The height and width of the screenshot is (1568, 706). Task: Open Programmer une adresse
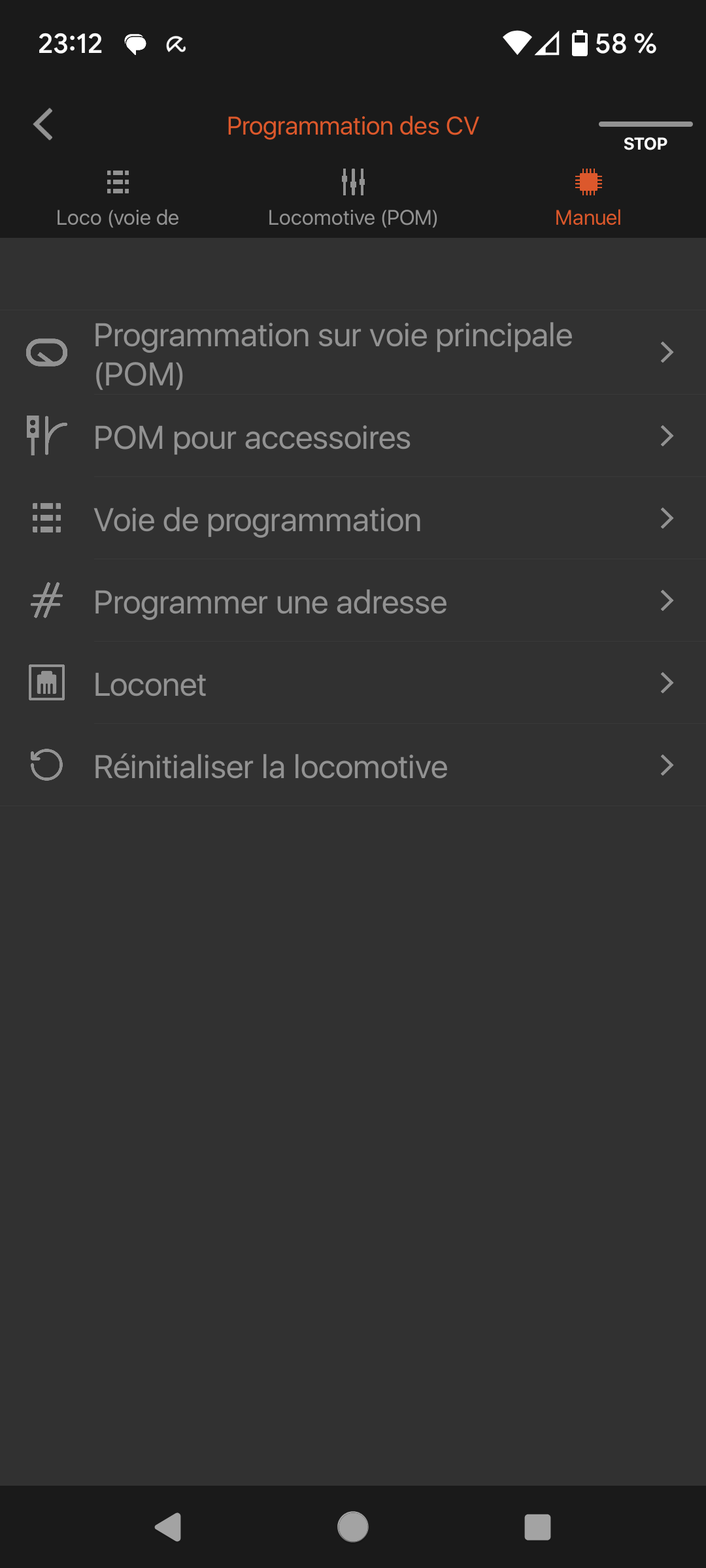pos(353,600)
